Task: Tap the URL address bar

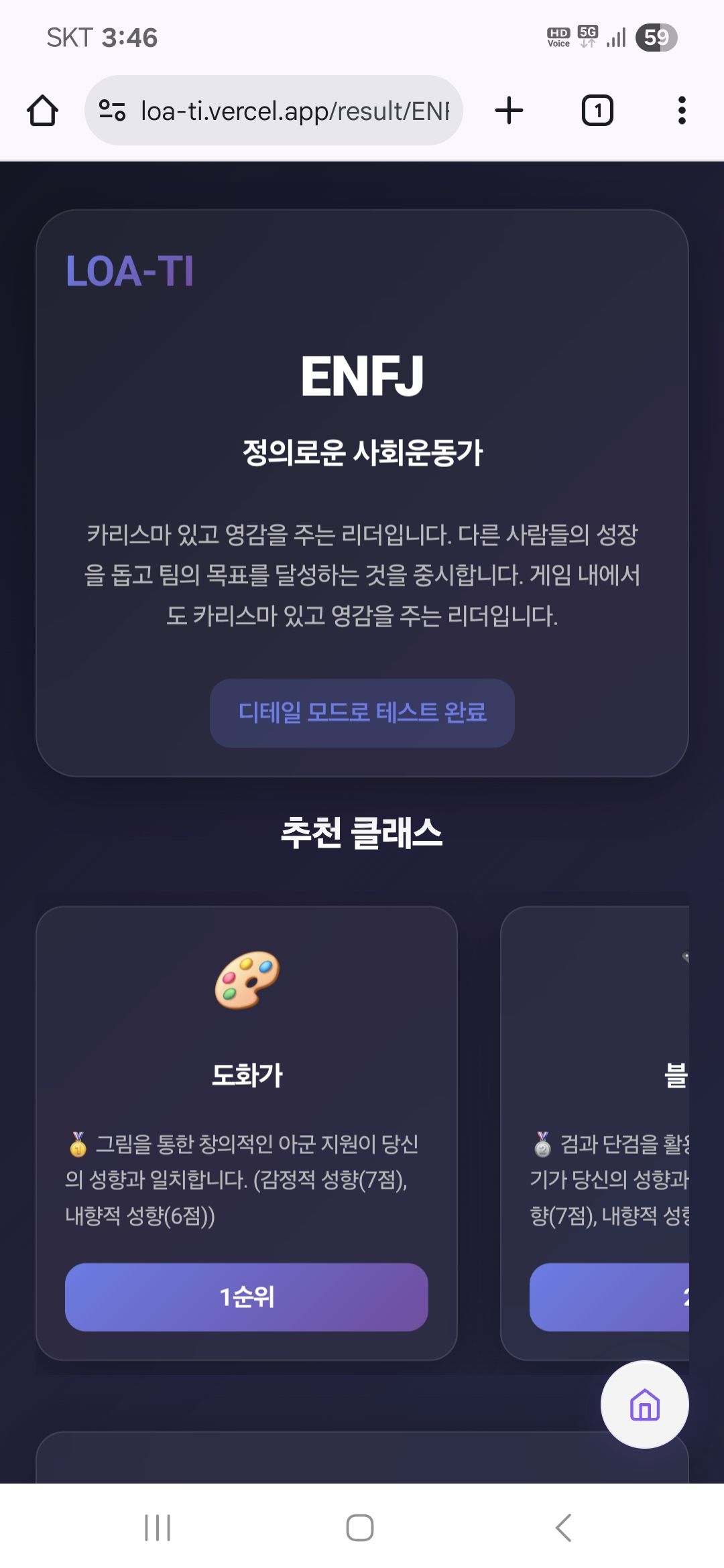Action: (274, 111)
